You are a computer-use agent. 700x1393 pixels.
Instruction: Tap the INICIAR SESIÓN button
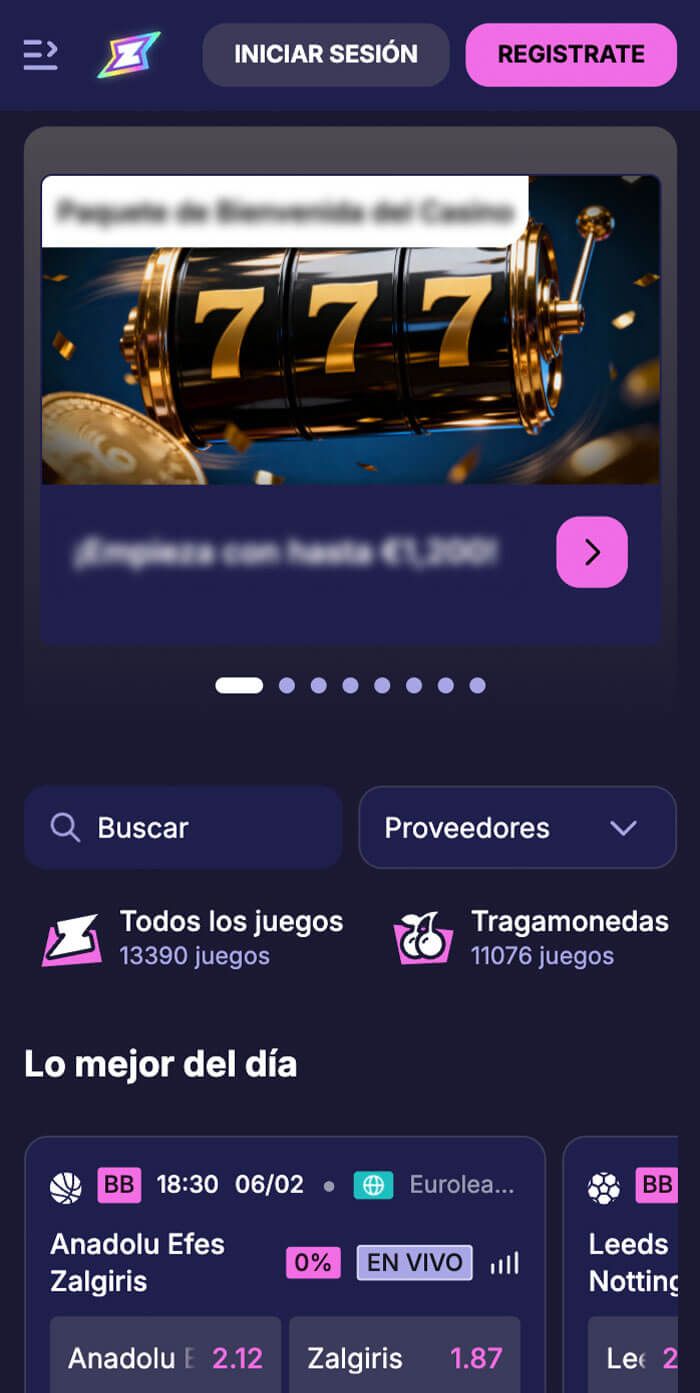coord(326,54)
